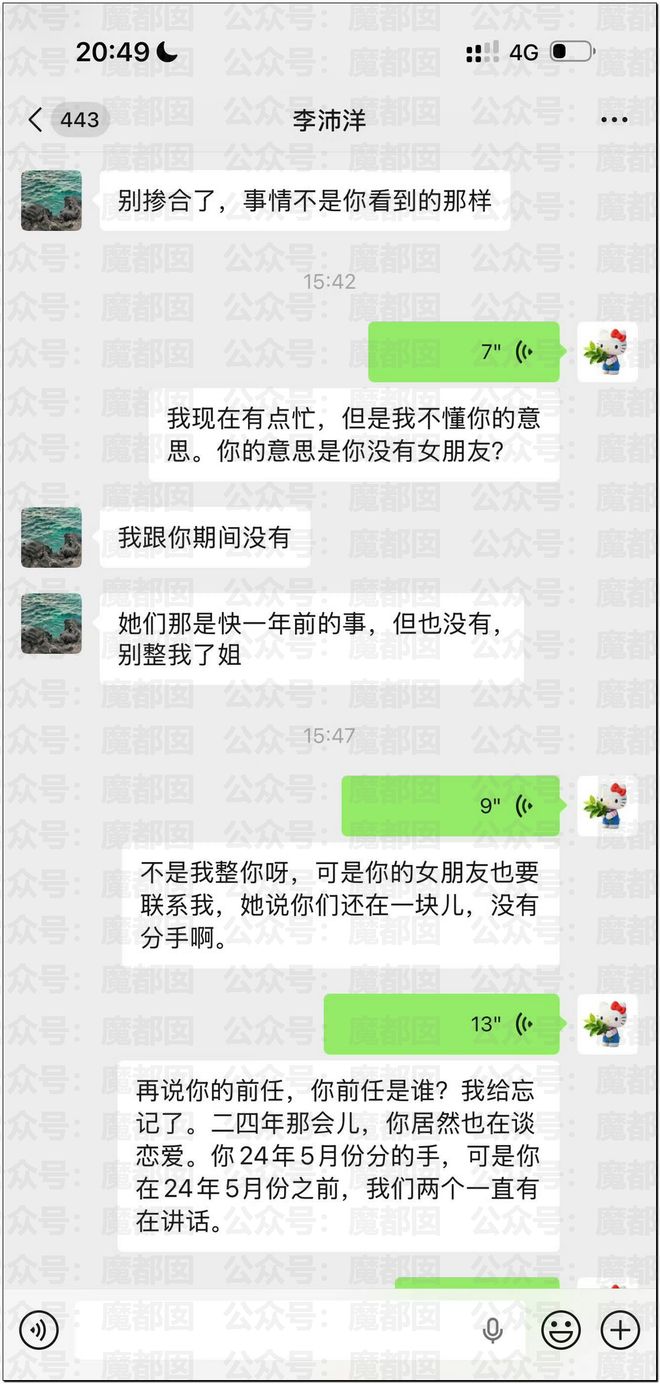660x1384 pixels.
Task: Focus the message text field
Action: tap(280, 1330)
